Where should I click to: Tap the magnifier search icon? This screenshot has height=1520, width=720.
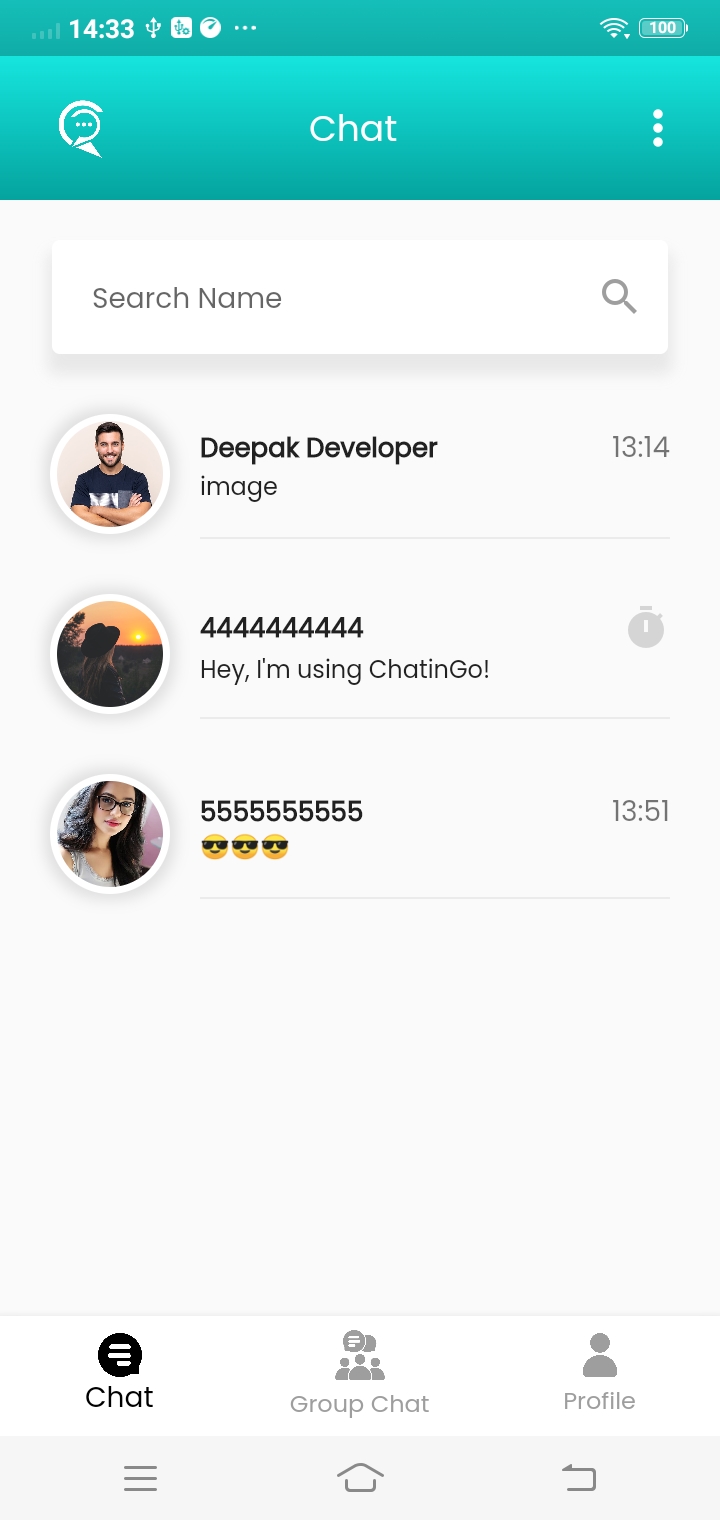point(619,297)
